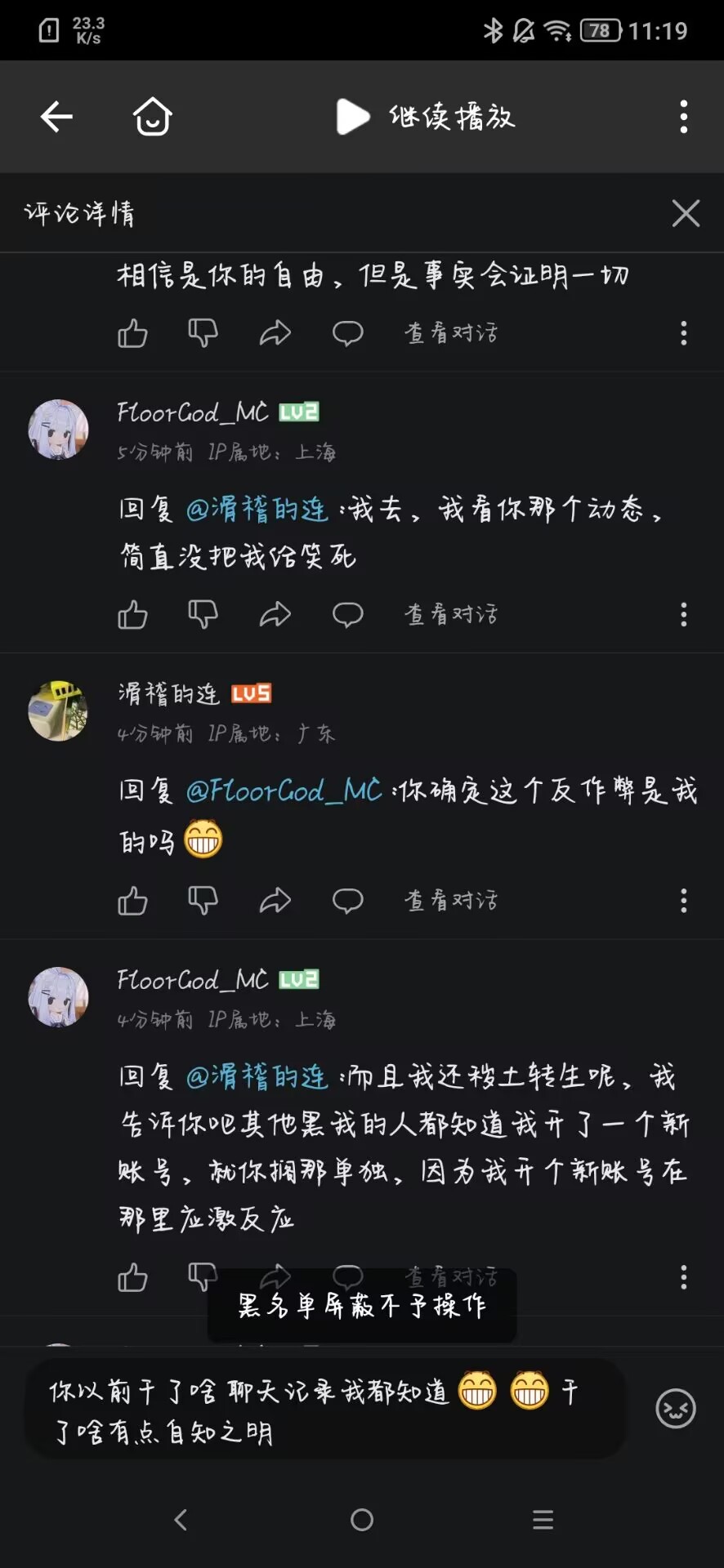The width and height of the screenshot is (724, 1568).
Task: Open the top bar overflow menu
Action: pyautogui.click(x=683, y=117)
